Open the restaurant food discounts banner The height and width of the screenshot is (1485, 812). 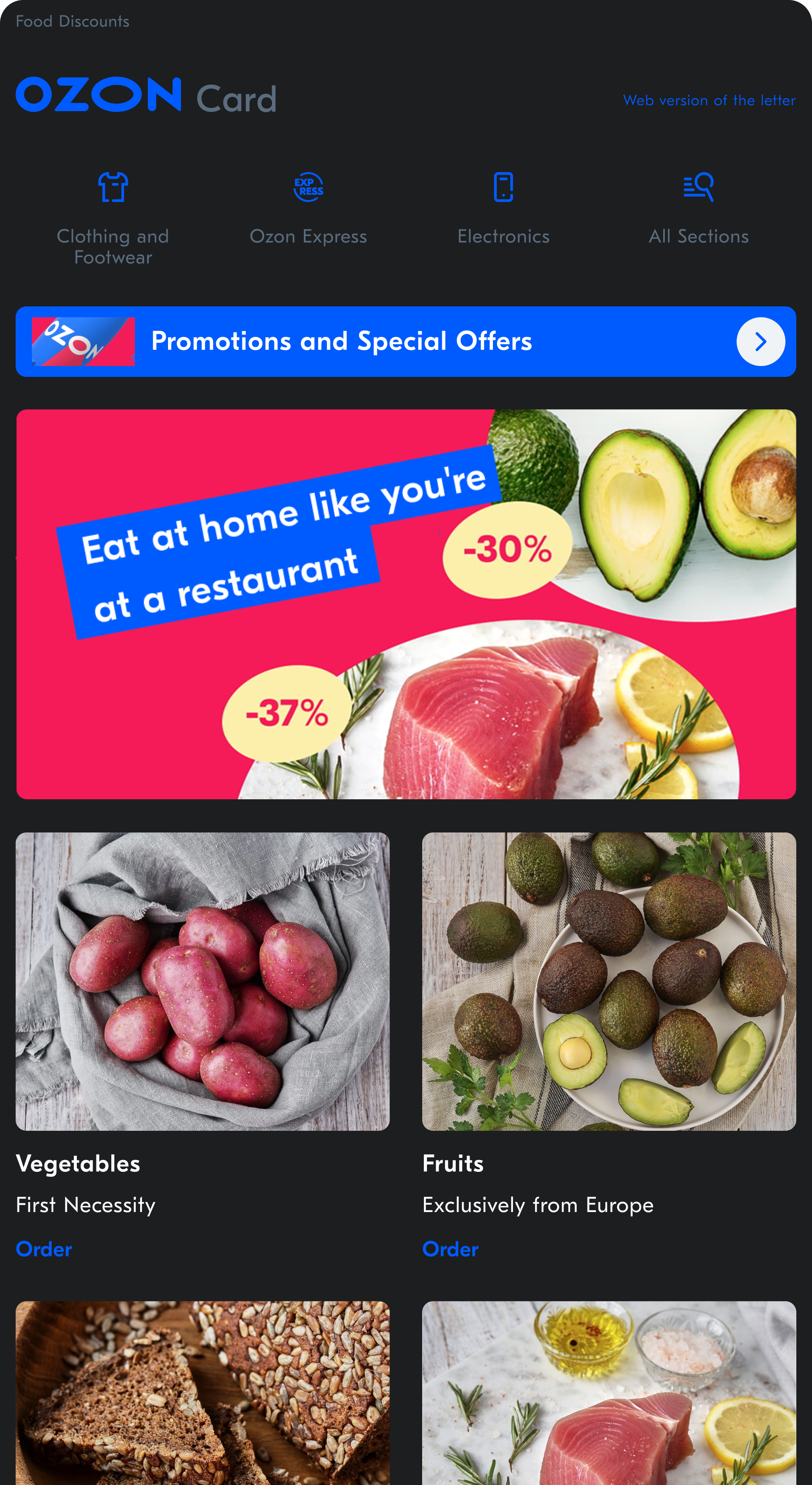pos(406,604)
